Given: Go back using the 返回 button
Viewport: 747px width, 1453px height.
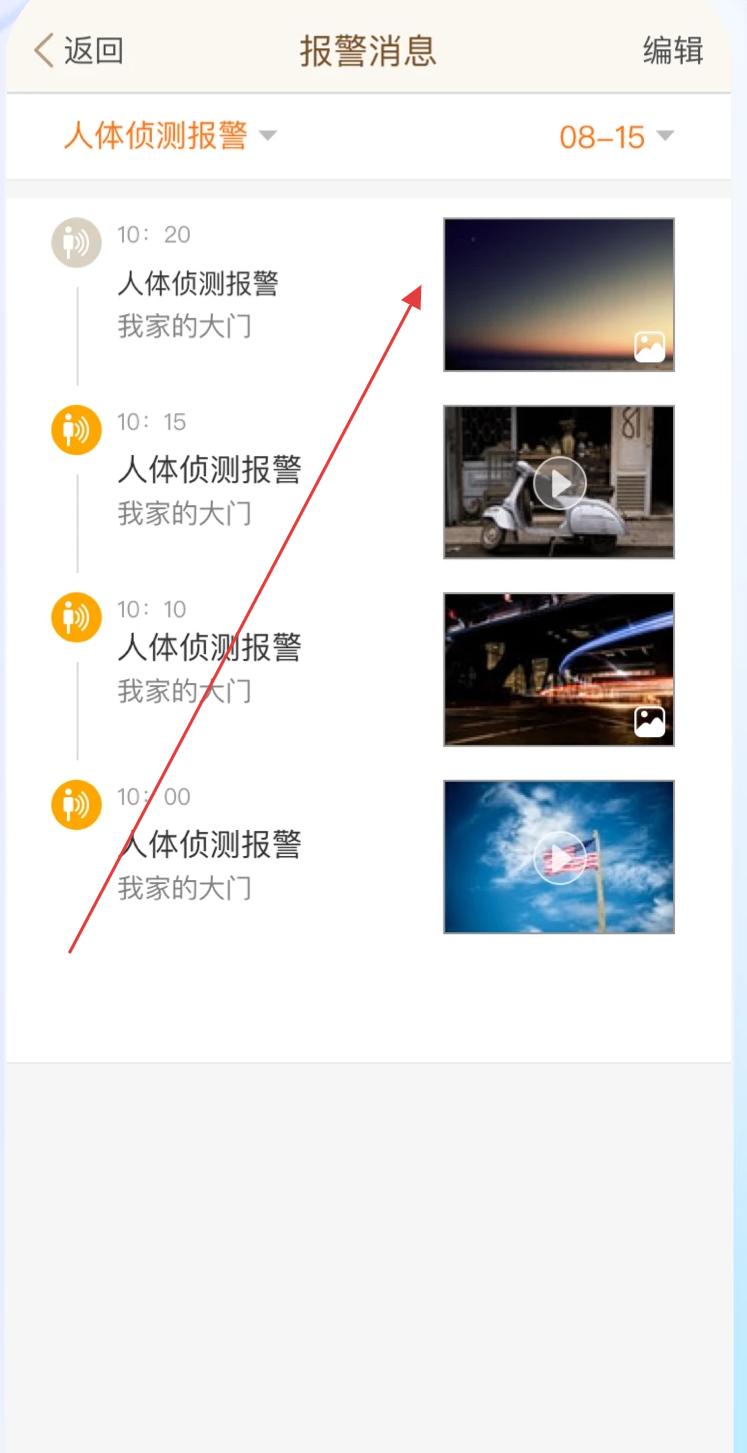Looking at the screenshot, I should click(x=78, y=50).
